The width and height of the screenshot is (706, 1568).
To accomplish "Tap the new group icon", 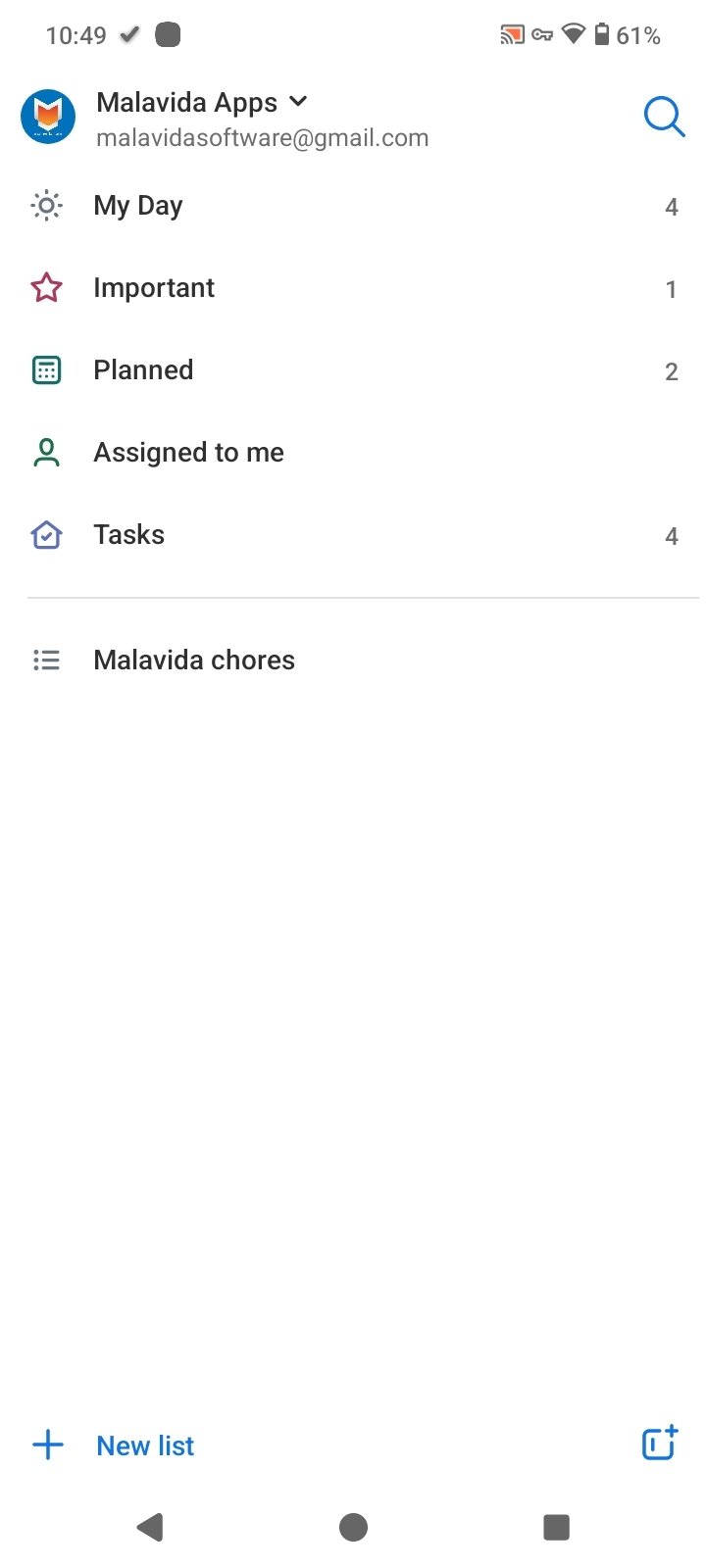I will pyautogui.click(x=660, y=1444).
